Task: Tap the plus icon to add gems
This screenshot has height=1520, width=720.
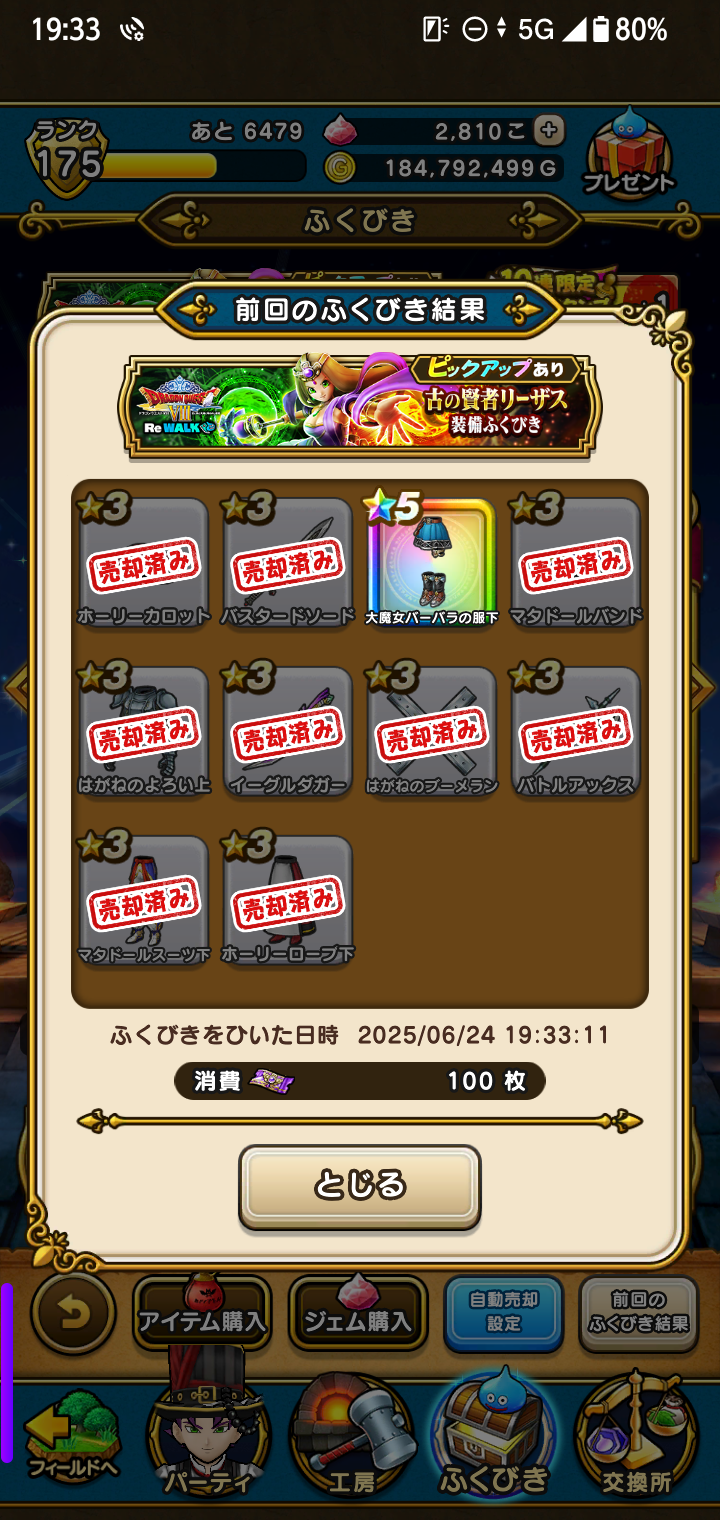Action: [x=548, y=130]
